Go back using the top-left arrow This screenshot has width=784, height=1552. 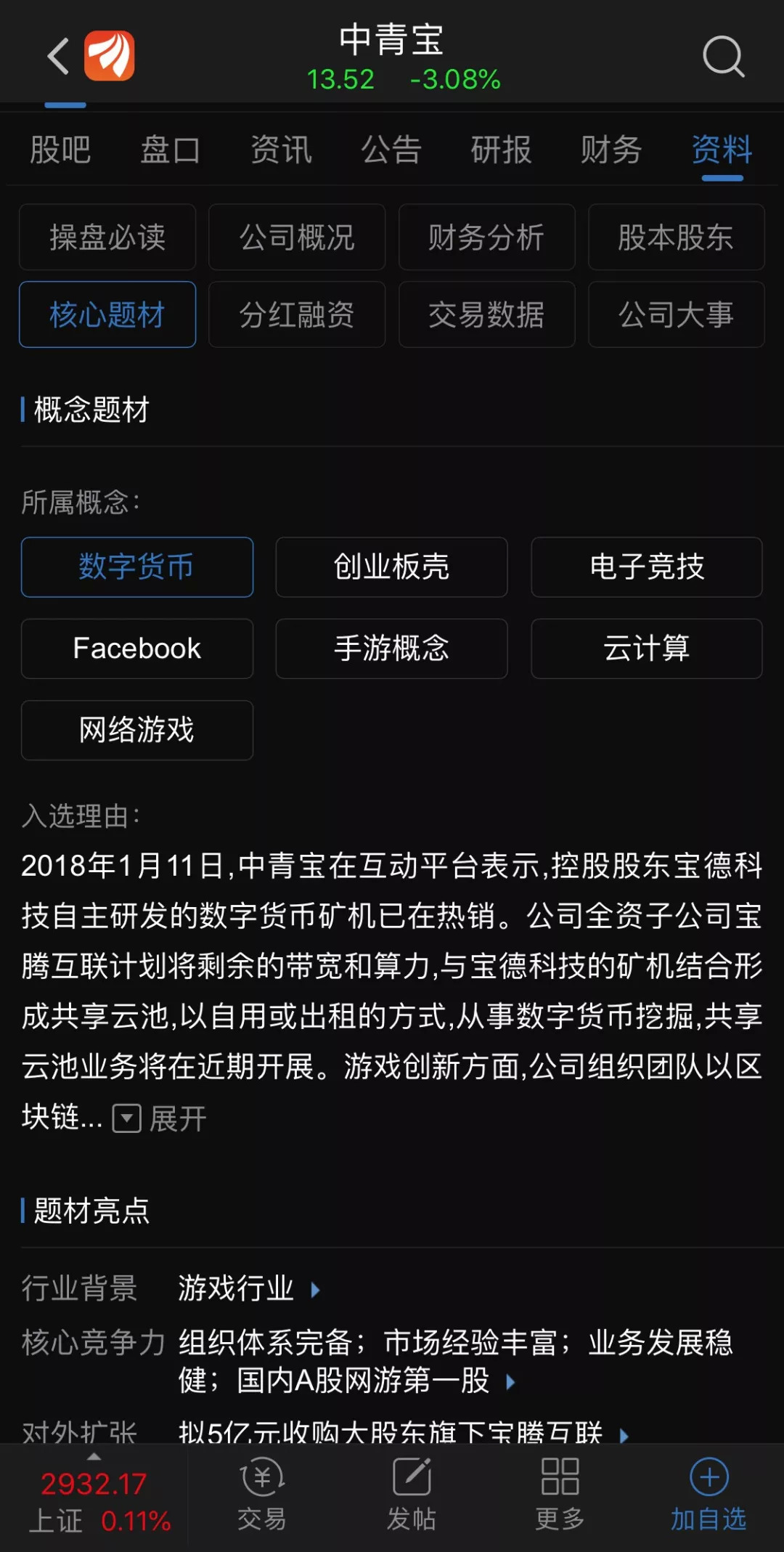(x=58, y=57)
